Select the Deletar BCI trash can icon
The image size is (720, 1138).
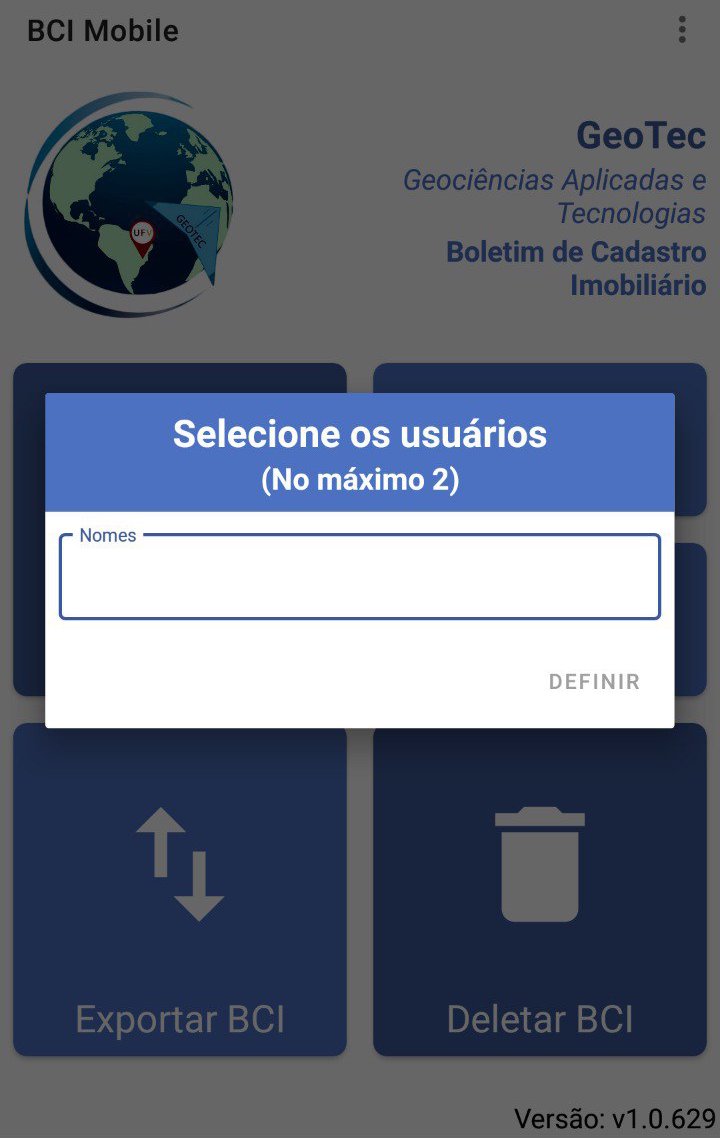[x=538, y=866]
